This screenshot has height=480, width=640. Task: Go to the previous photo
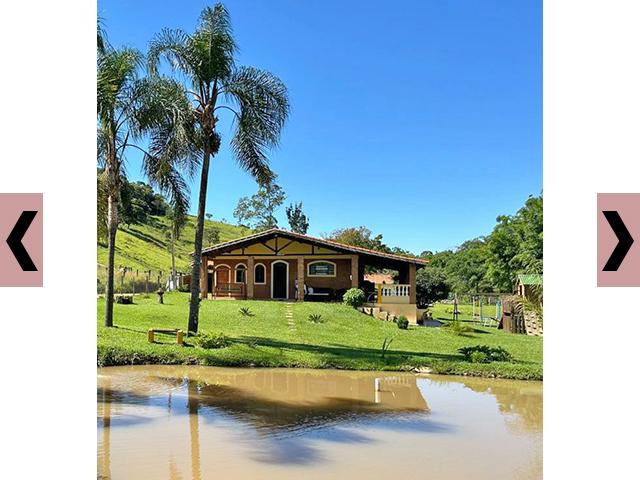pyautogui.click(x=21, y=240)
